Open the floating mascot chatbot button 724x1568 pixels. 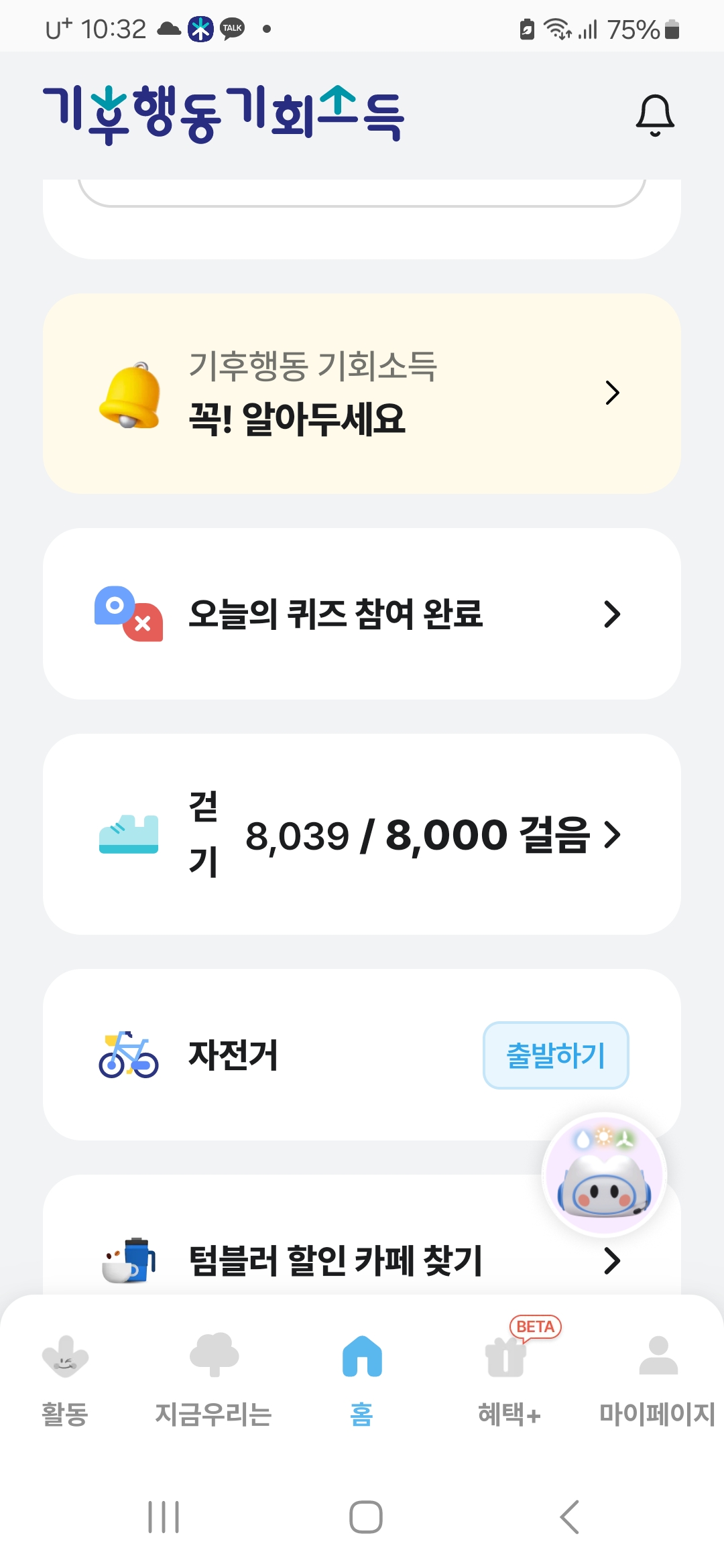604,1176
